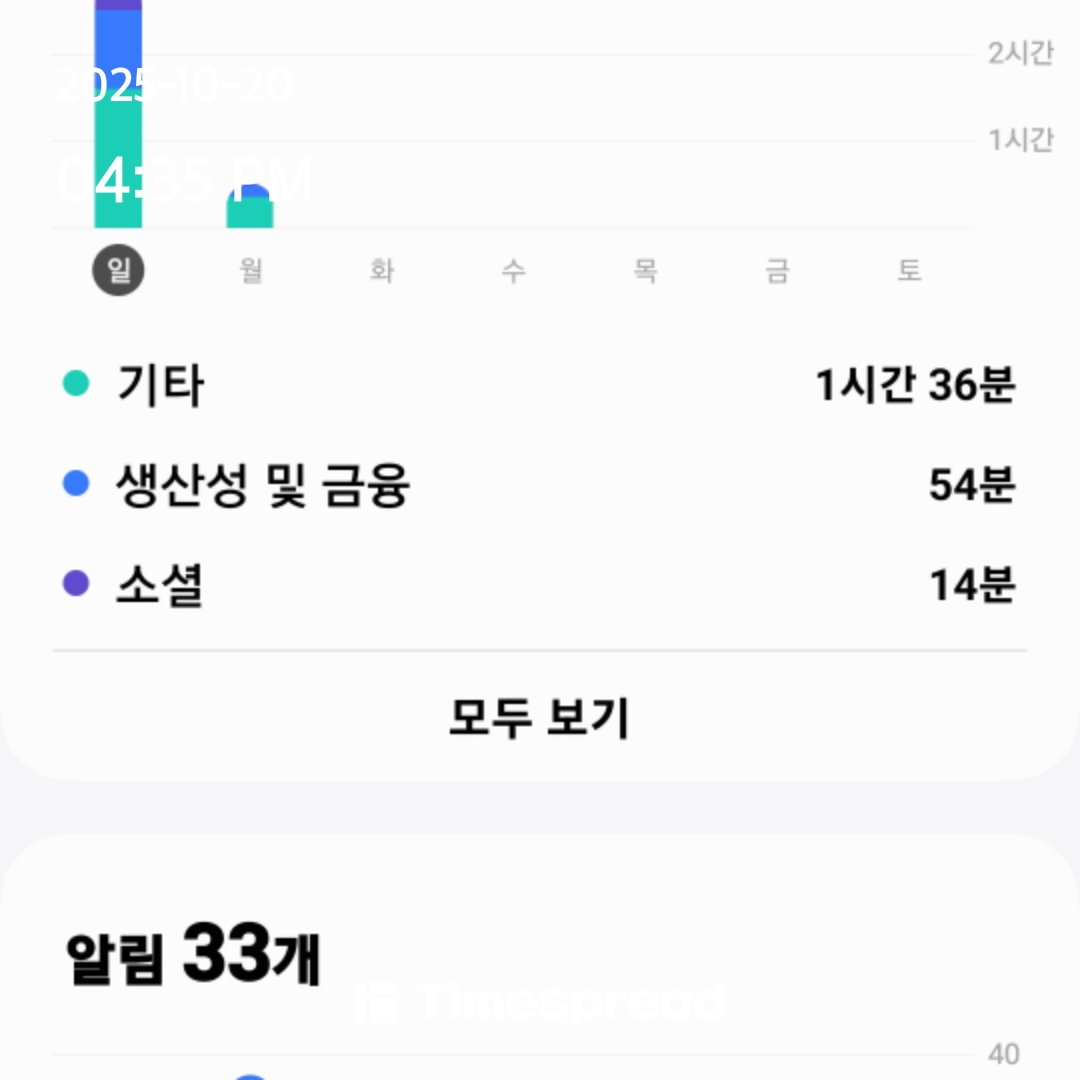The width and height of the screenshot is (1080, 1080).
Task: Select Tuesday (화) in the weekly chart
Action: (x=381, y=271)
